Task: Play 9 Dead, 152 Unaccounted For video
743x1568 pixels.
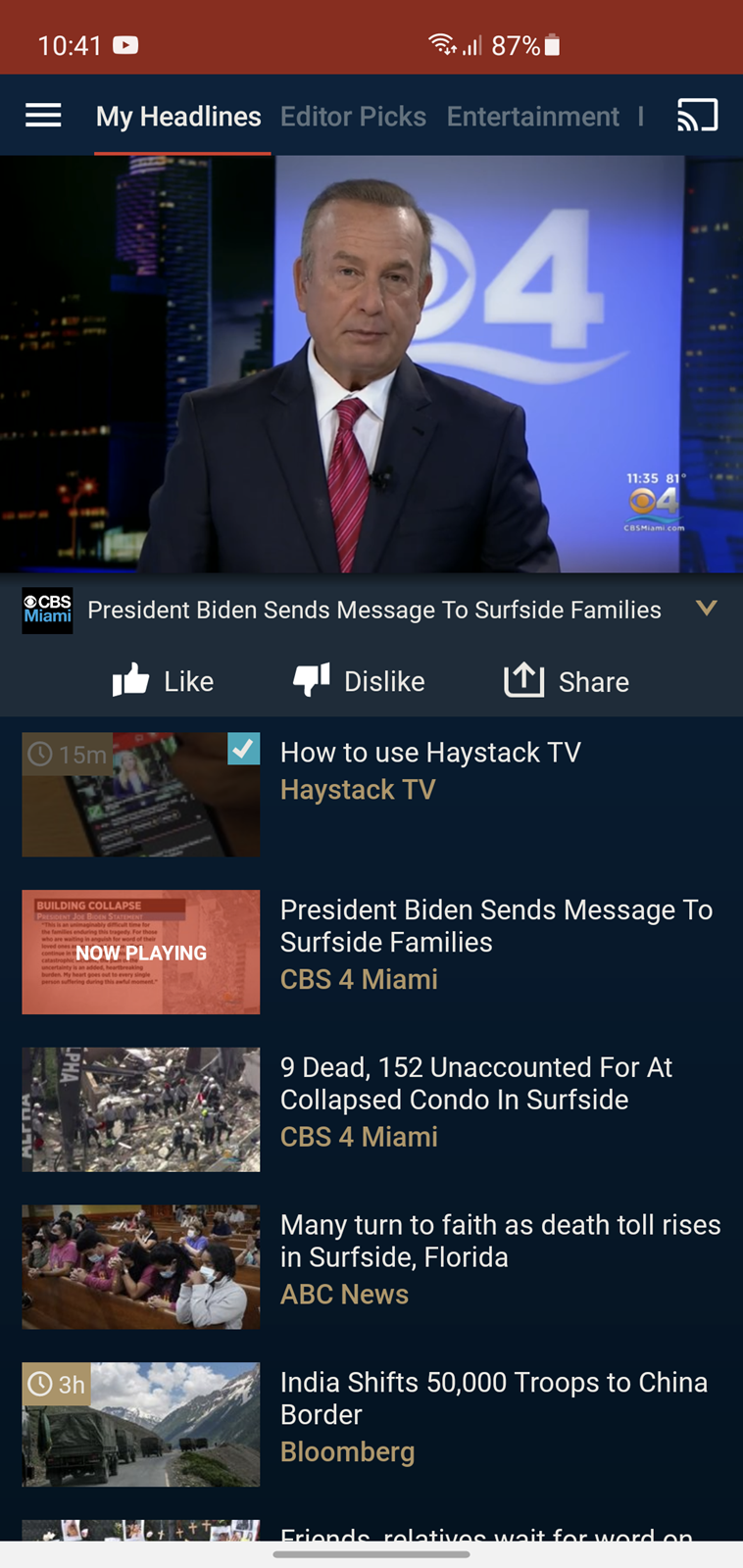Action: (x=371, y=1109)
